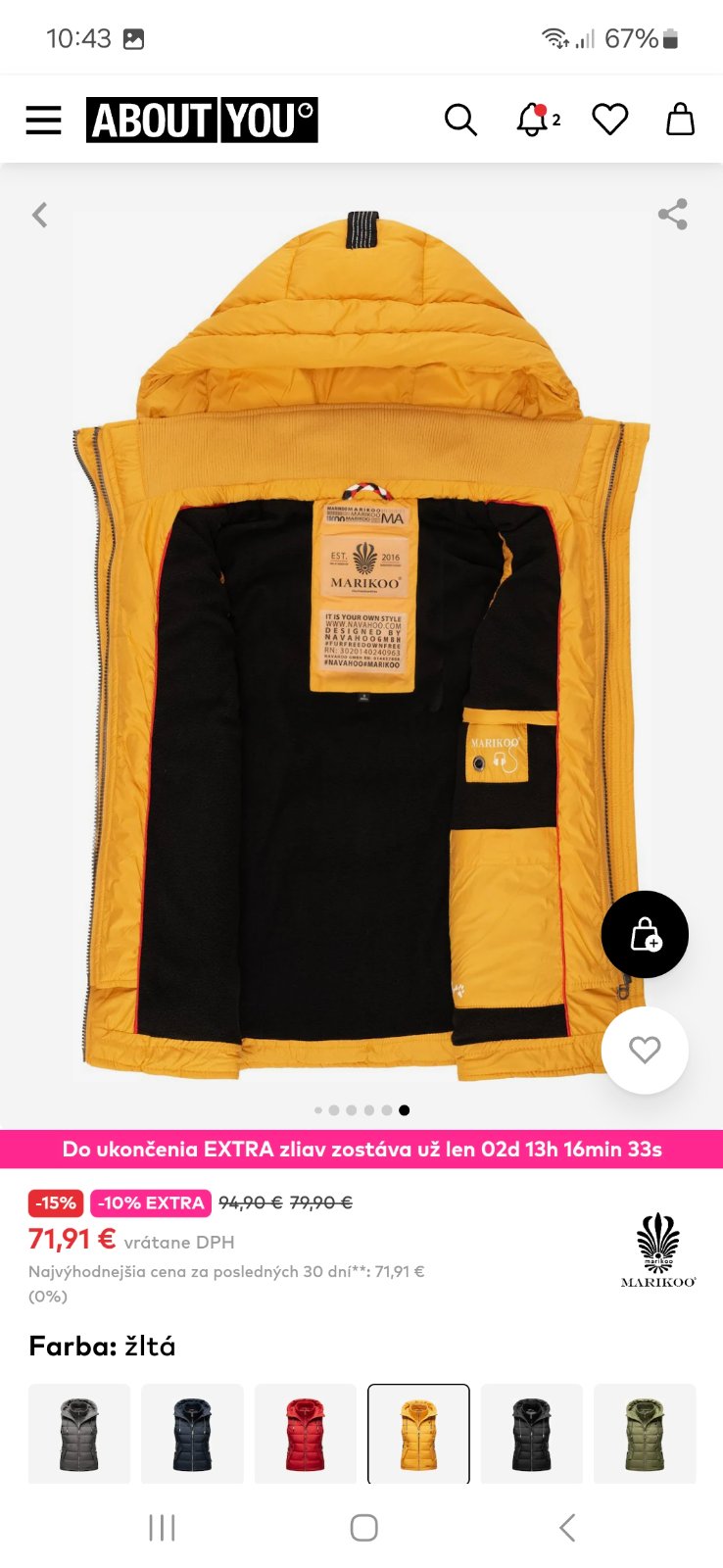Image resolution: width=723 pixels, height=1568 pixels.
Task: Tap the ABOUT YOU logo
Action: [x=202, y=120]
